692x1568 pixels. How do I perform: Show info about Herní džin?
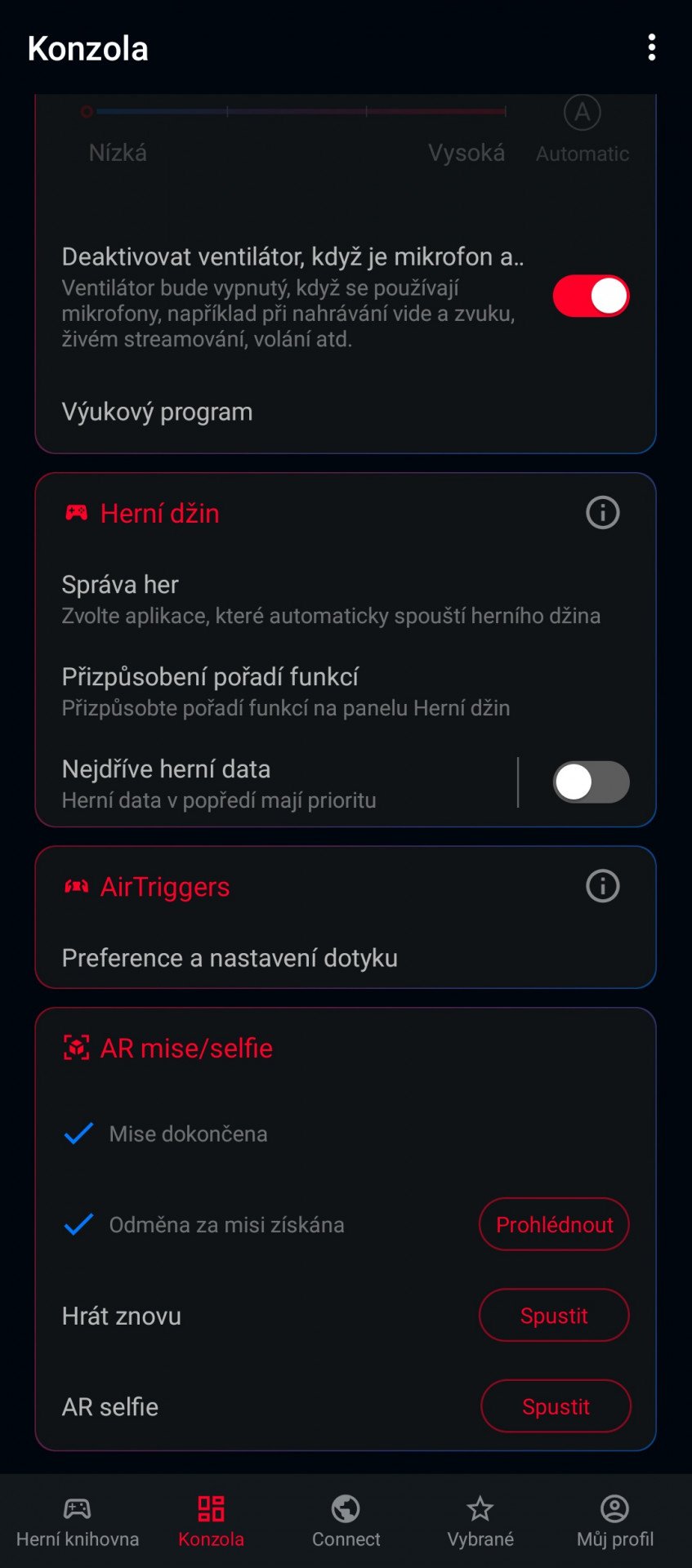click(603, 513)
